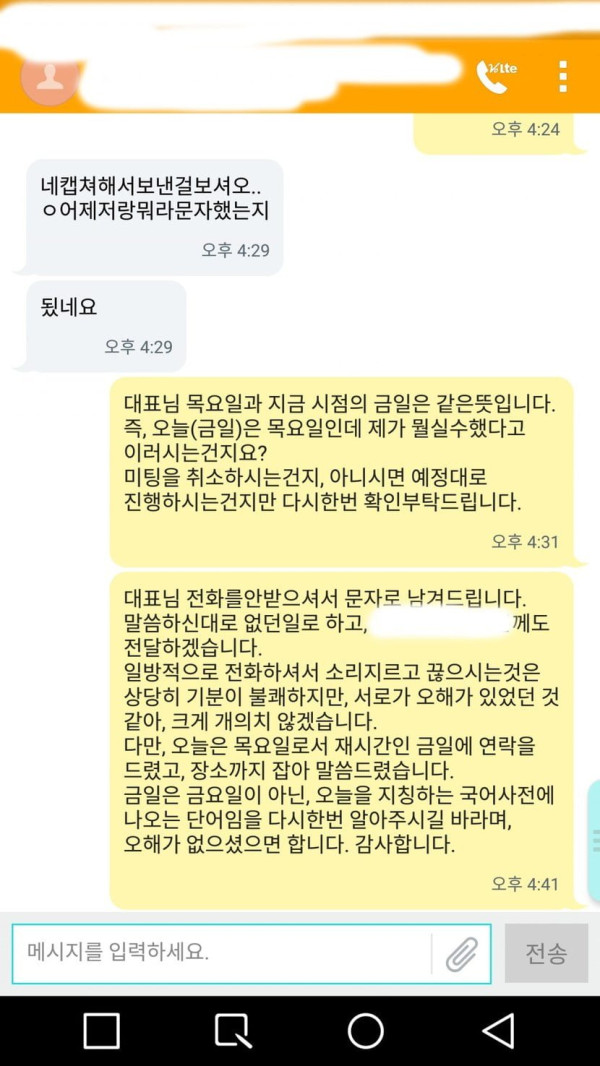Viewport: 600px width, 1066px height.
Task: Open the overflow menu
Action: click(x=563, y=76)
